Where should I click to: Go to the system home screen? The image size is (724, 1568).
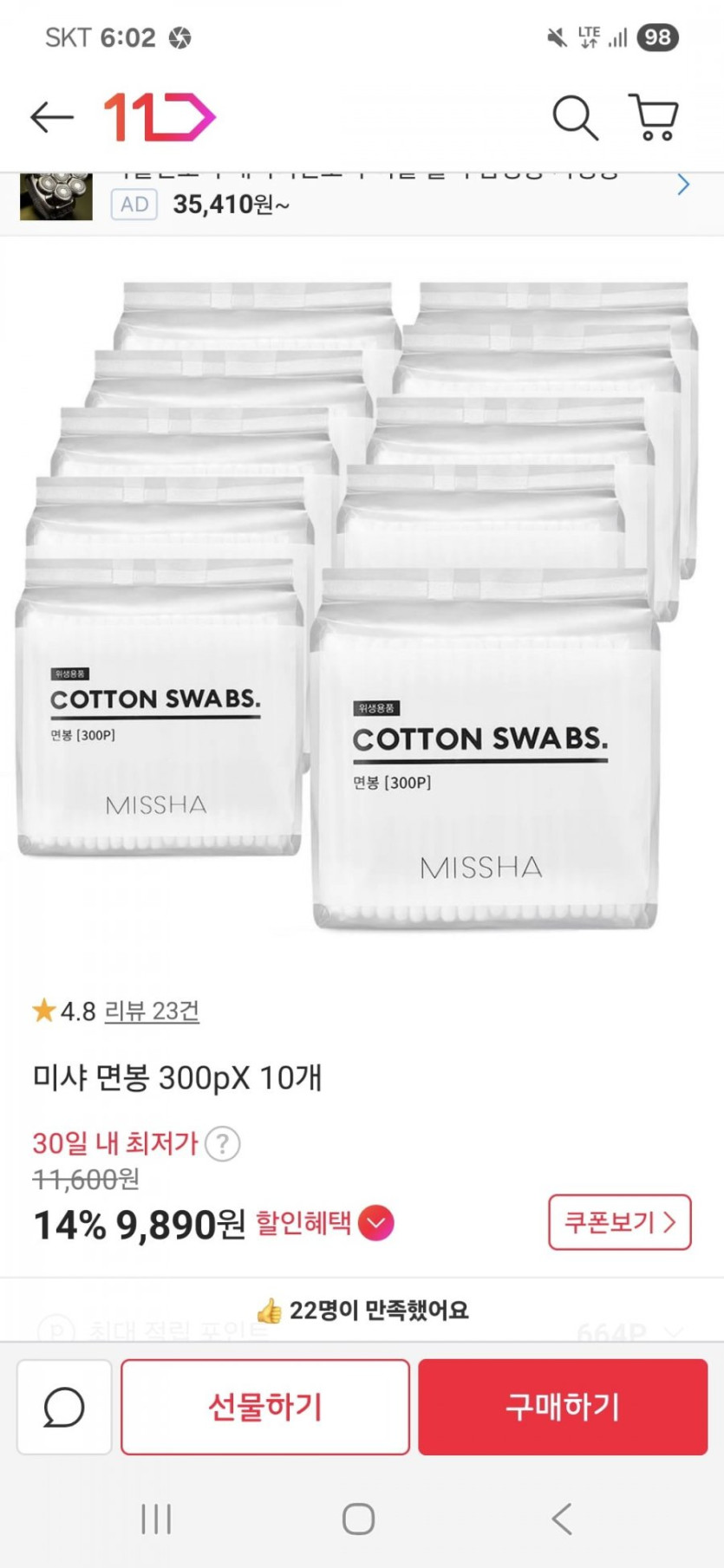359,1519
